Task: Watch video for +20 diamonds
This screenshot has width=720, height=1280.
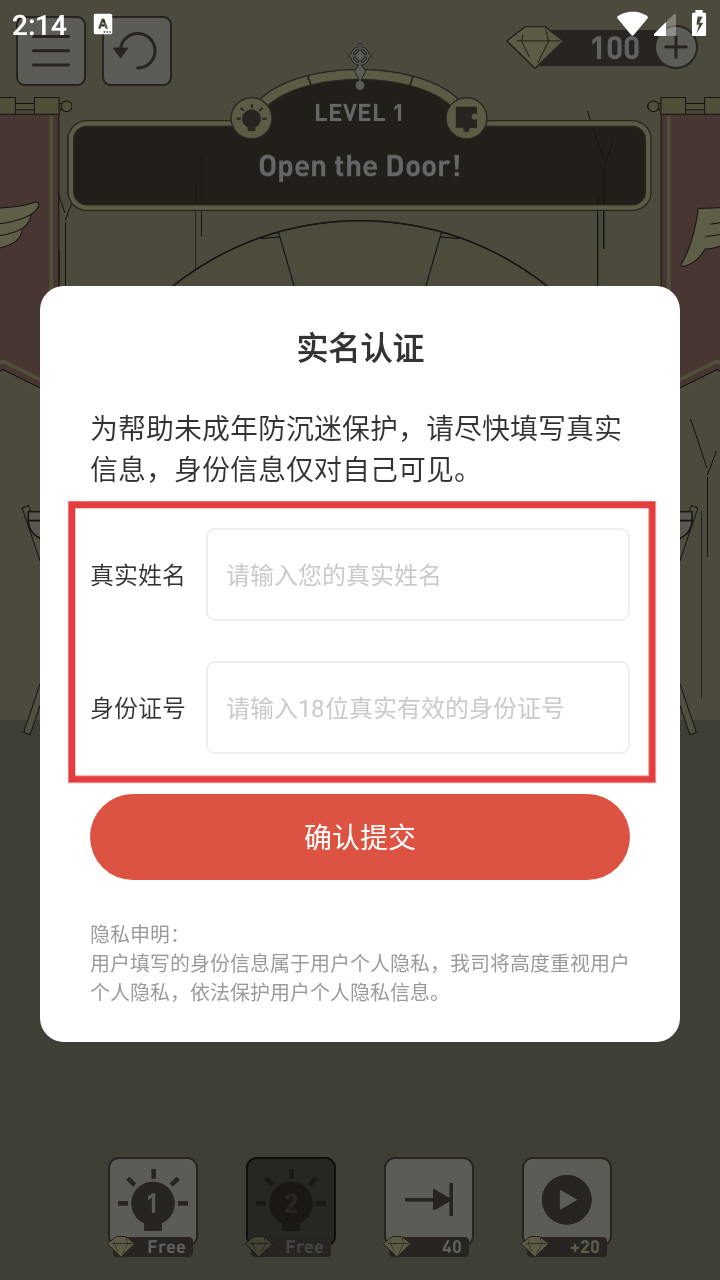Action: pyautogui.click(x=567, y=1206)
